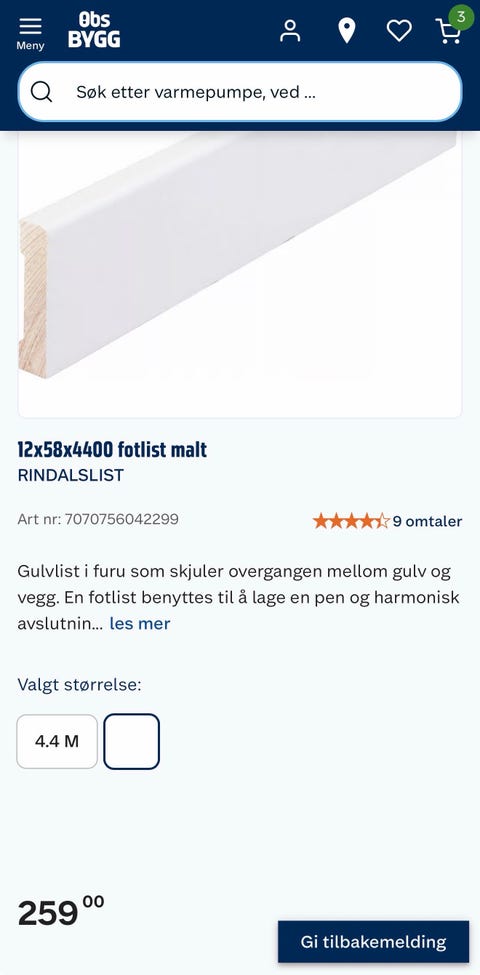
Task: Select the blank size option
Action: pyautogui.click(x=131, y=741)
